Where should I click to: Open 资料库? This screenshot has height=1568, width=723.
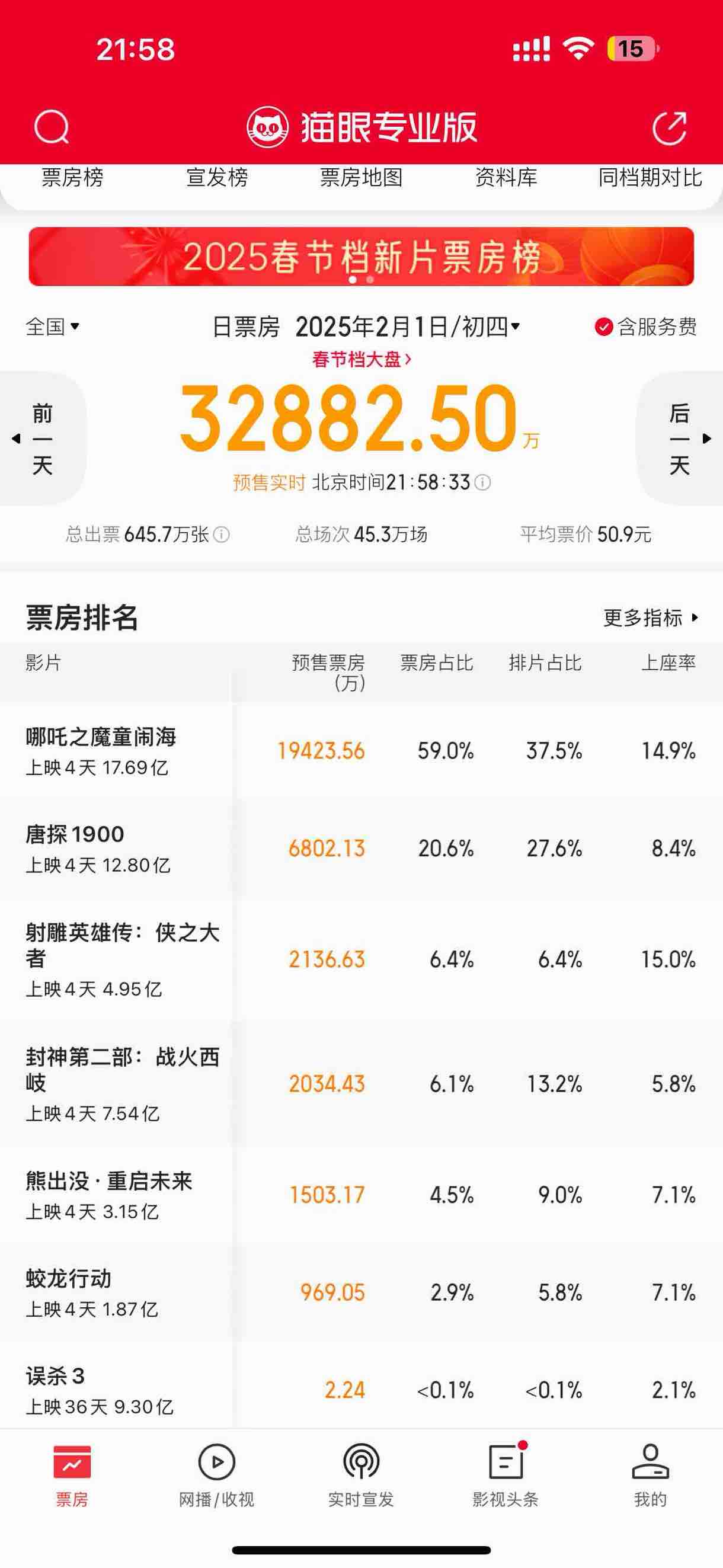(x=506, y=178)
